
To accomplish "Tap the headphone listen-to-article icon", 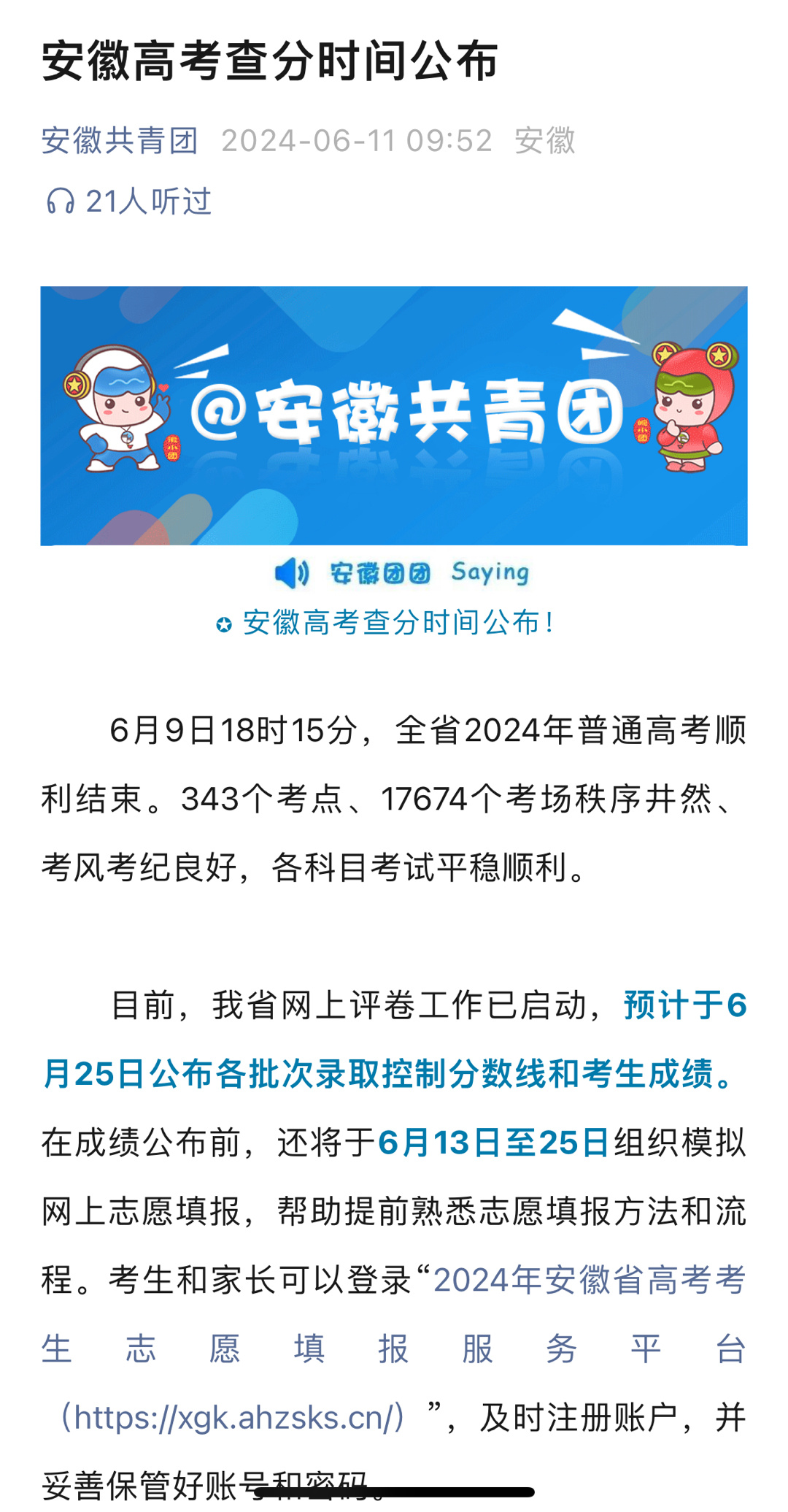I will 61,201.
